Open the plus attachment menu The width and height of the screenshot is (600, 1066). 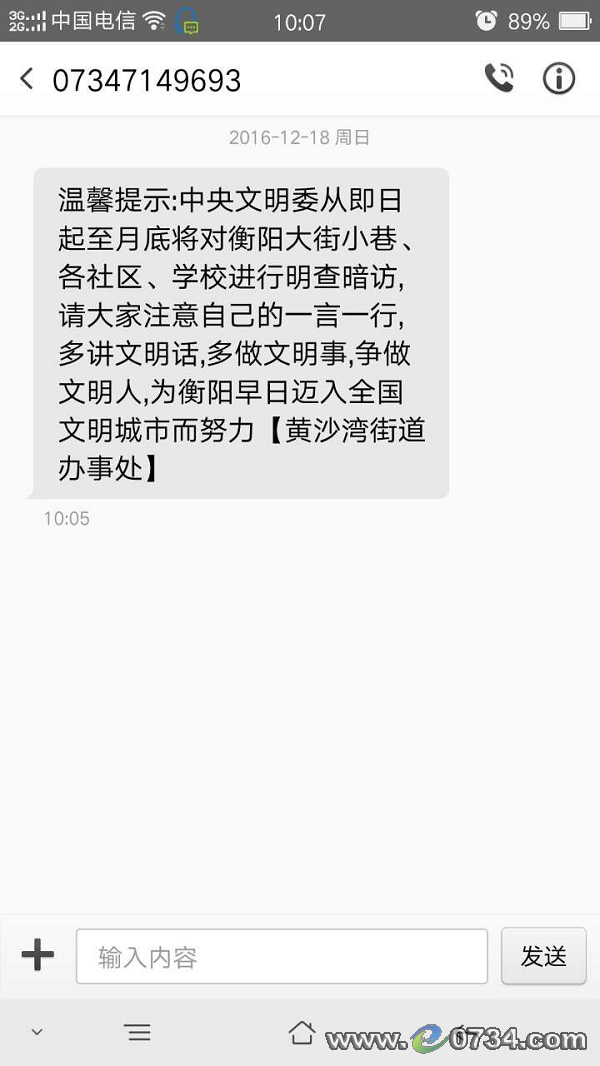38,956
